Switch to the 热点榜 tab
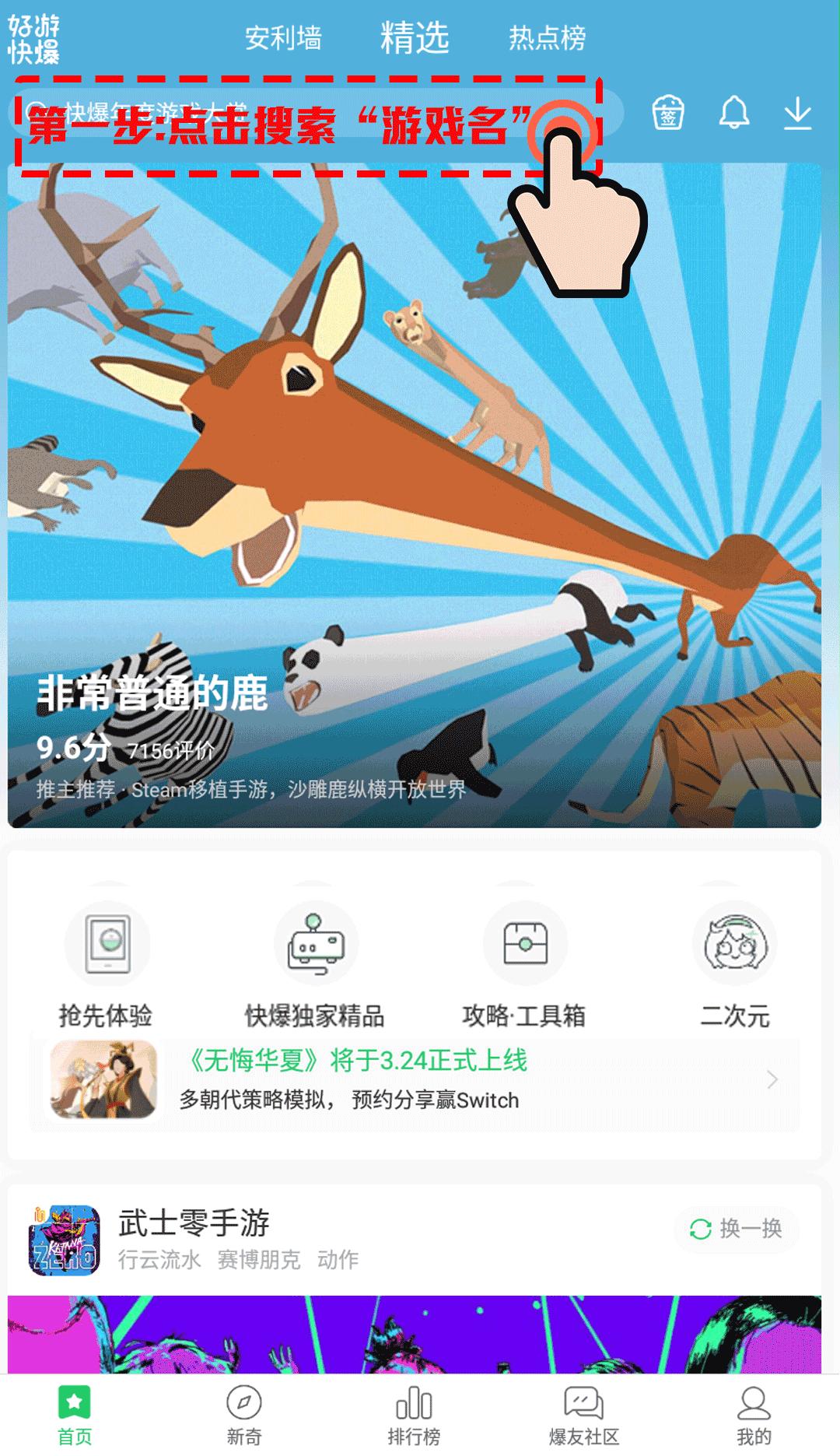Viewport: 840px width, 1456px height. [x=547, y=37]
